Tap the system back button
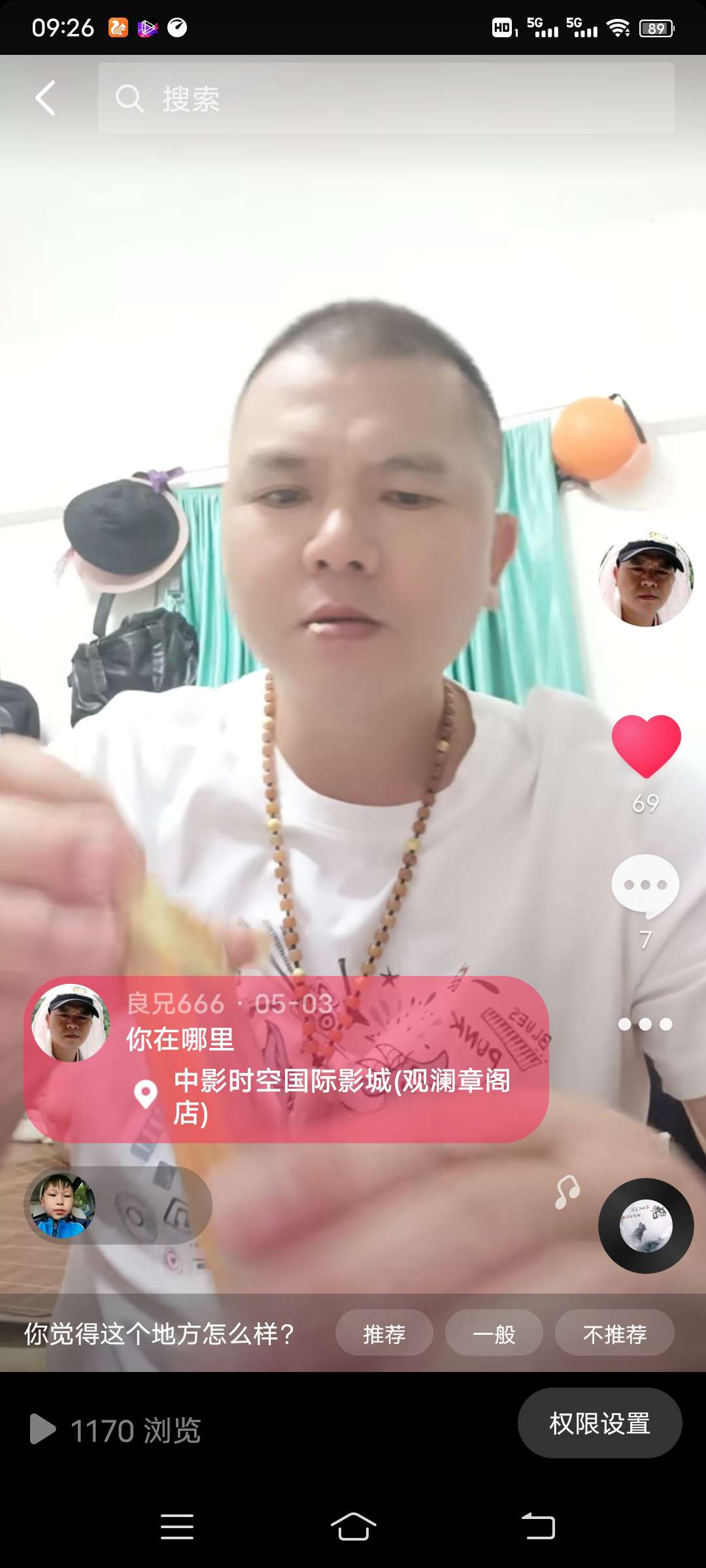This screenshot has width=706, height=1568. (x=538, y=1527)
